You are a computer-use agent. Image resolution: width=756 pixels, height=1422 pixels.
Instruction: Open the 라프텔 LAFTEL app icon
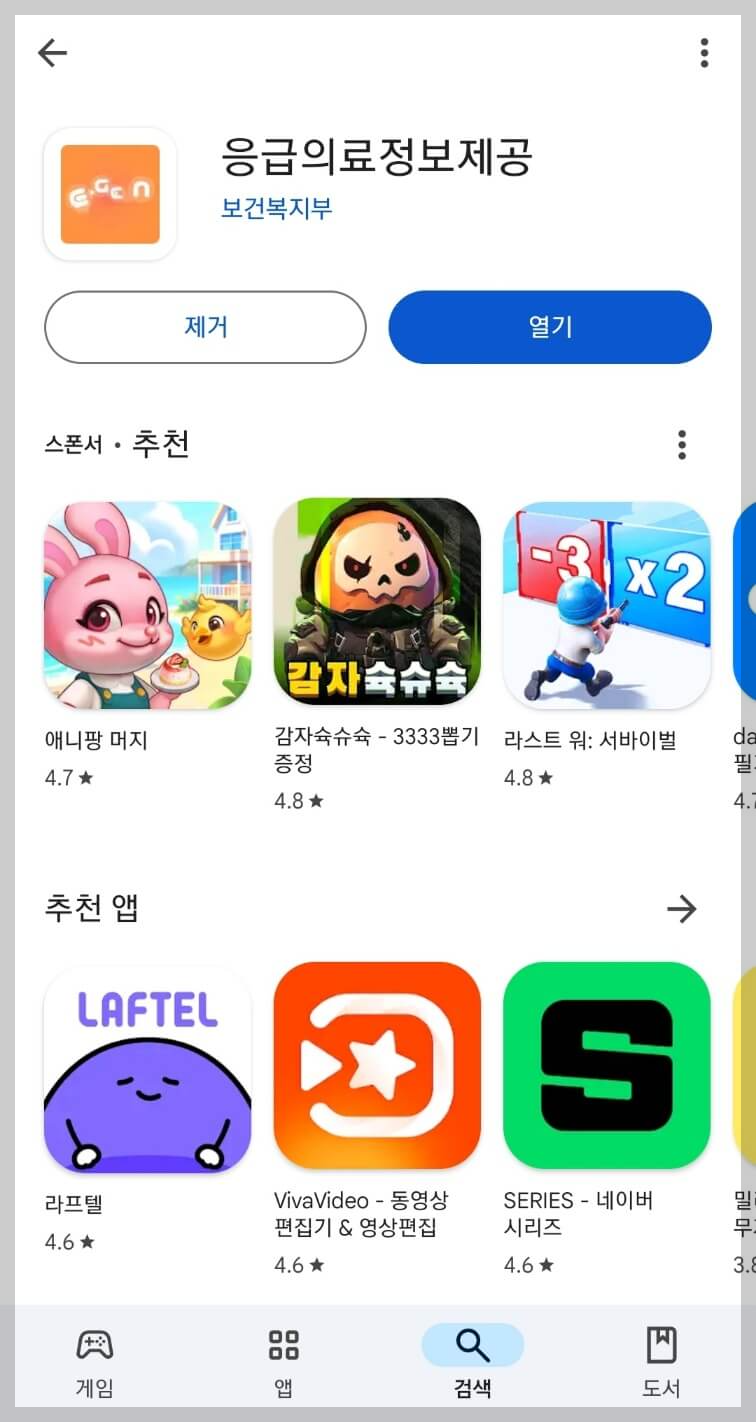147,1068
